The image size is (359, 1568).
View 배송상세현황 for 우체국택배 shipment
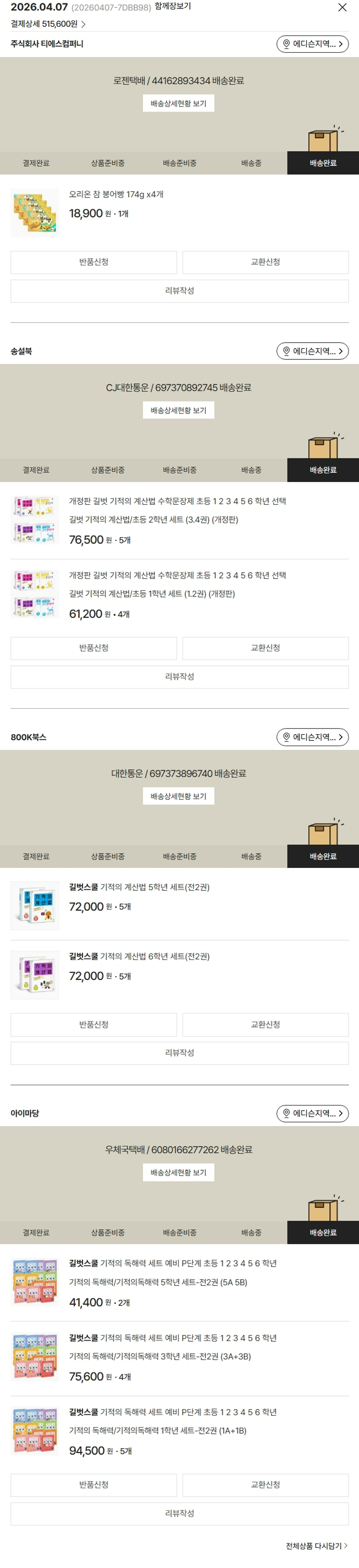click(178, 1172)
